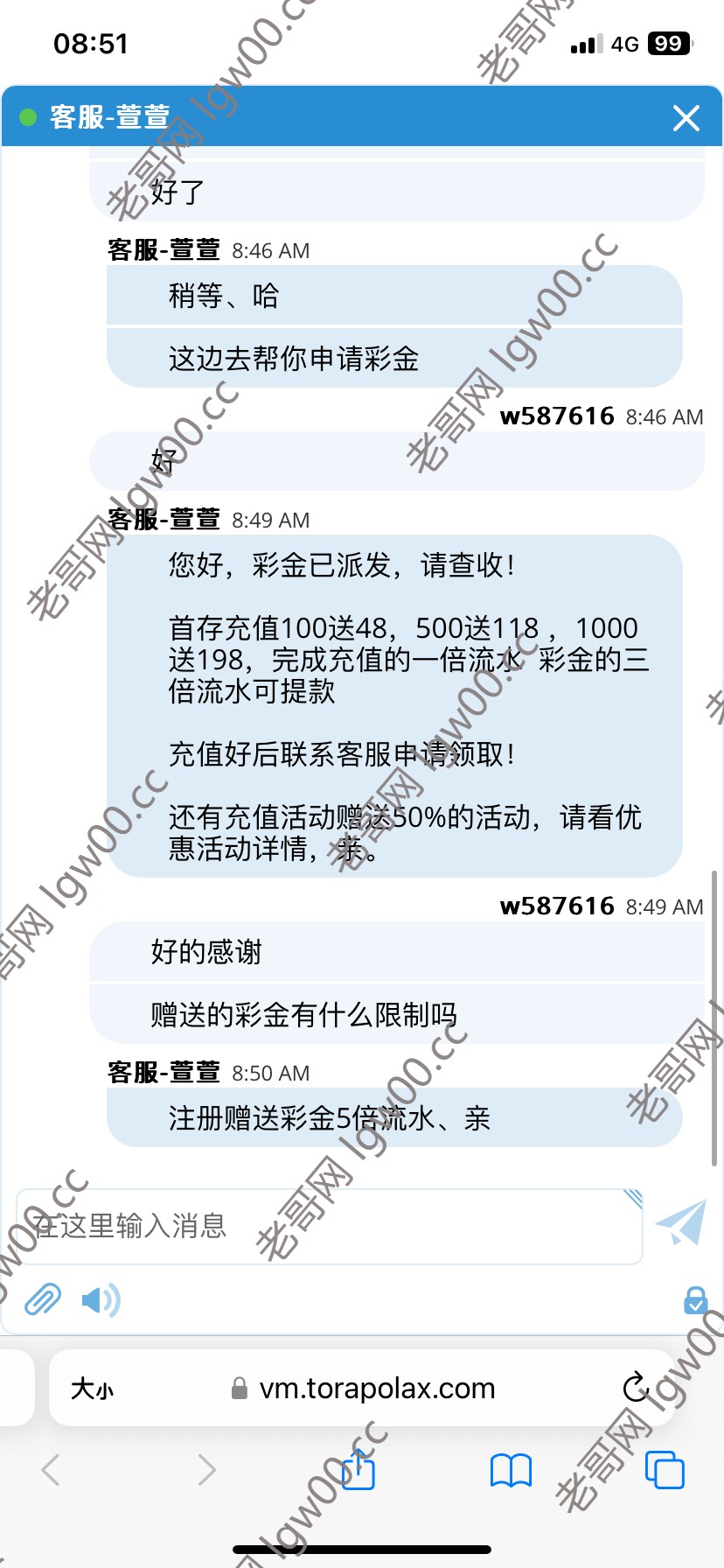Focus the message input field
This screenshot has width=724, height=1568.
(329, 1226)
